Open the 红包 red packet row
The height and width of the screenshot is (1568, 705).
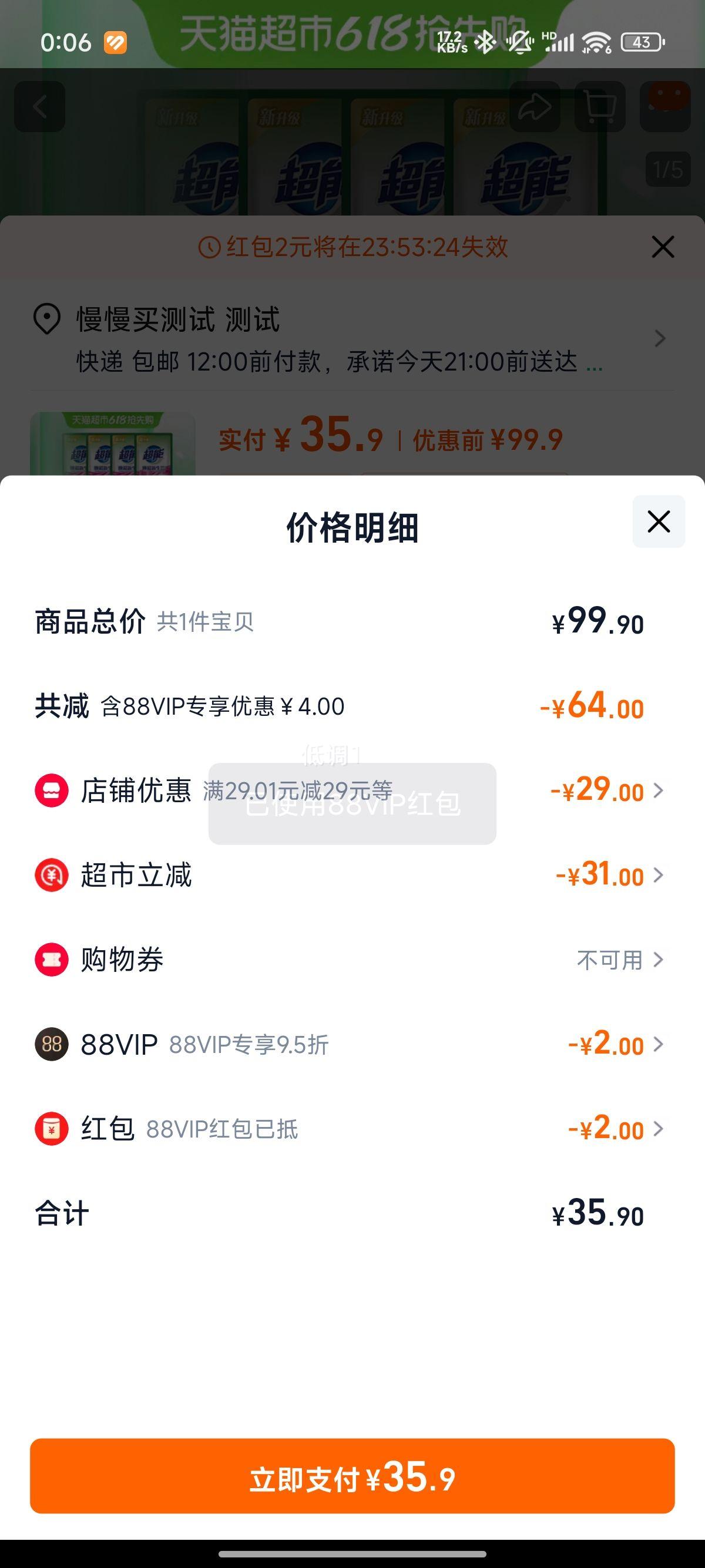pos(352,1129)
